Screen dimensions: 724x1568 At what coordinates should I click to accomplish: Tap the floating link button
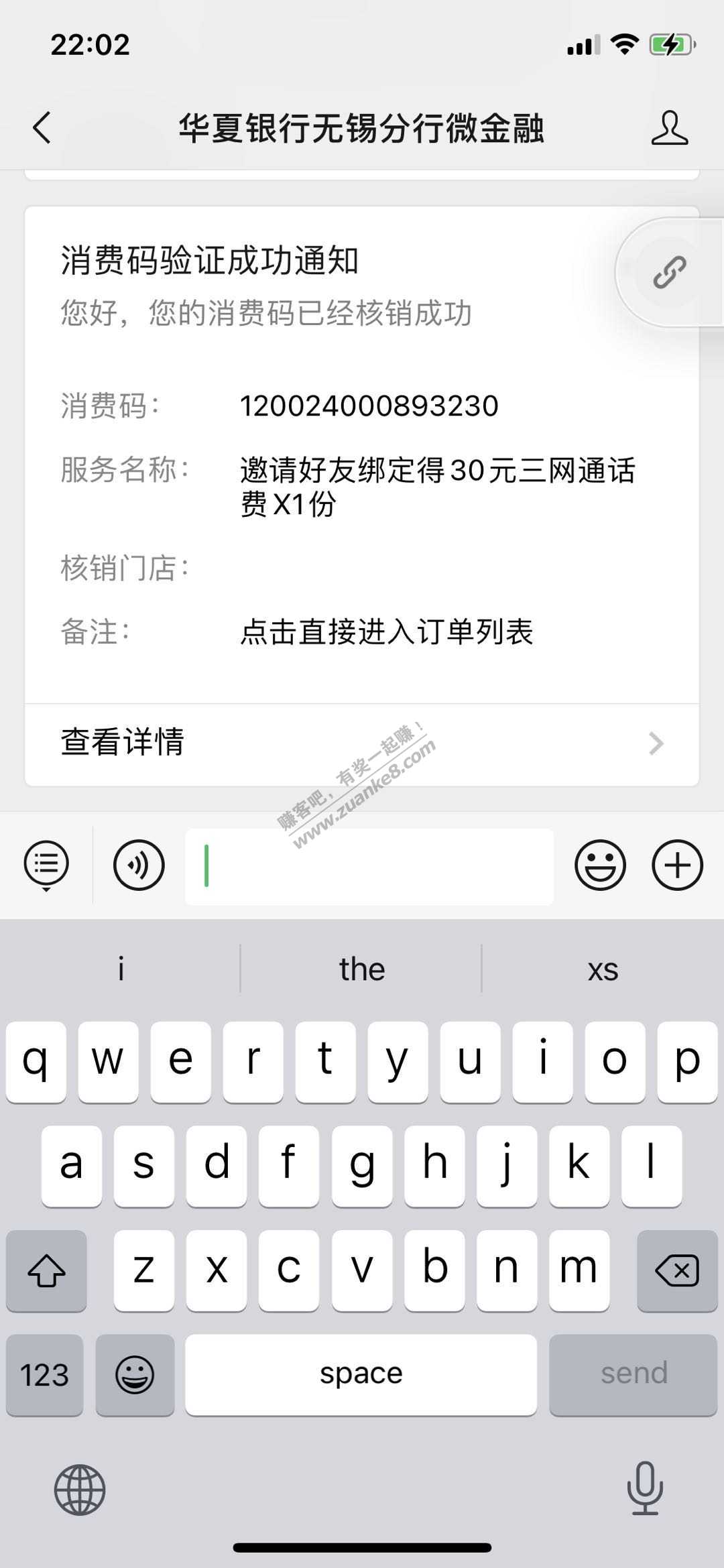tap(669, 272)
